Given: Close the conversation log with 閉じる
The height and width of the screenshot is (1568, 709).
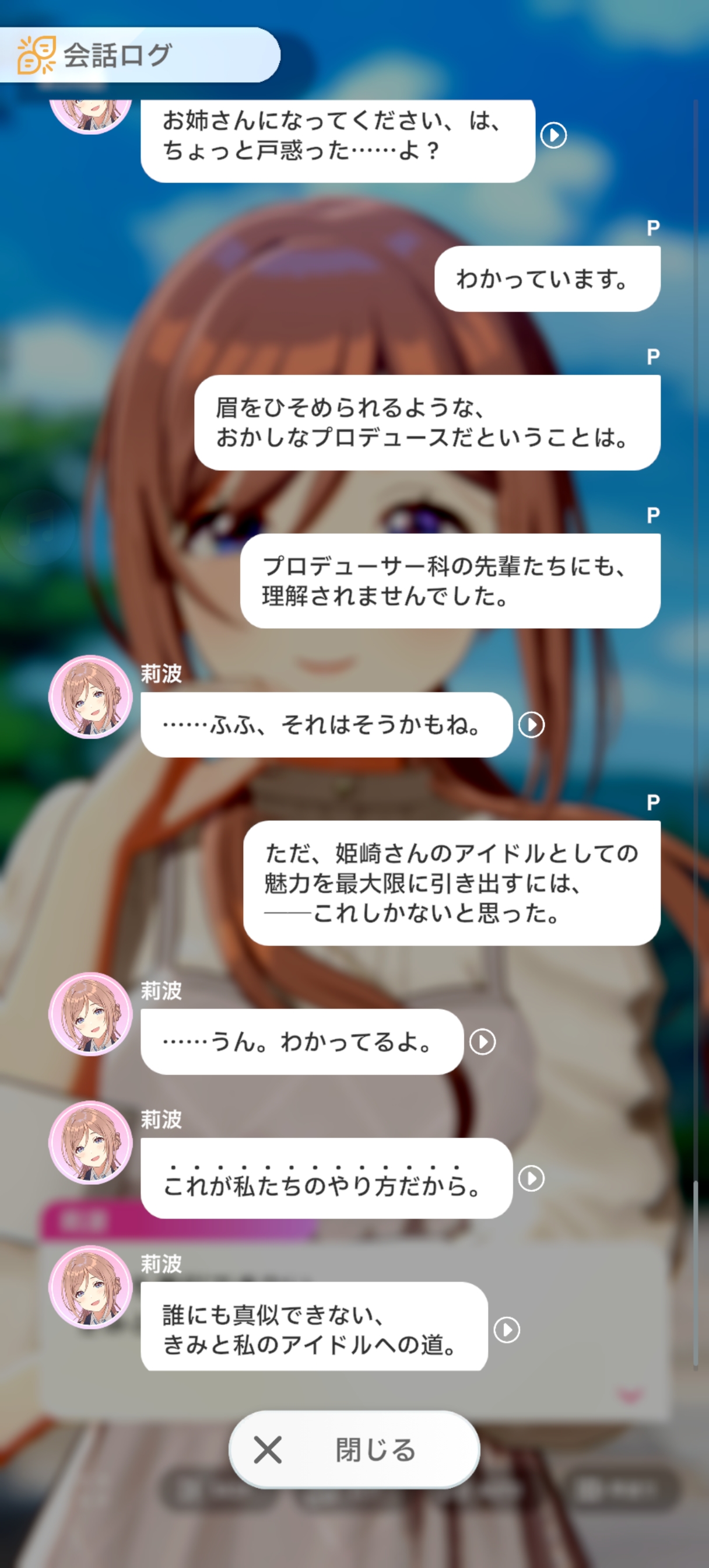Looking at the screenshot, I should click(354, 1450).
